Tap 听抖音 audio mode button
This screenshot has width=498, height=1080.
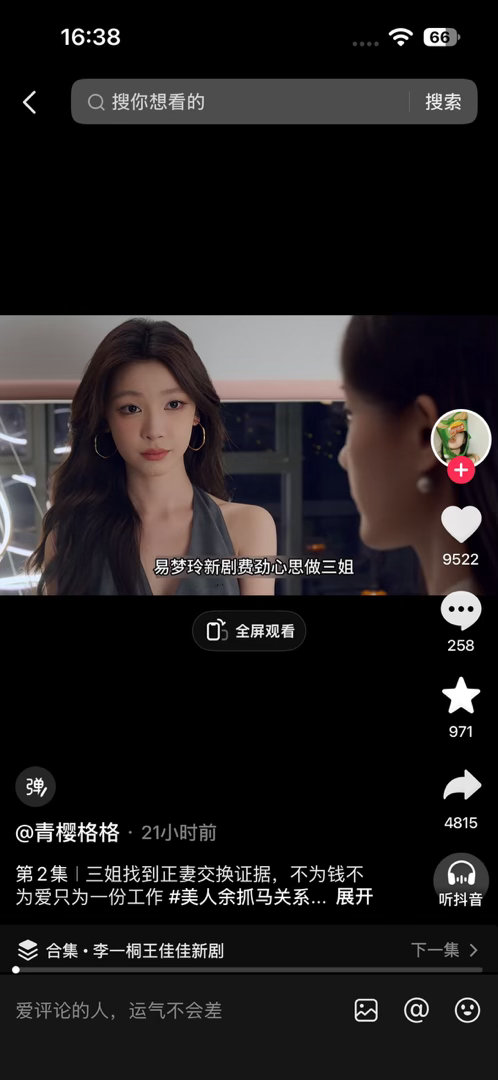(461, 880)
